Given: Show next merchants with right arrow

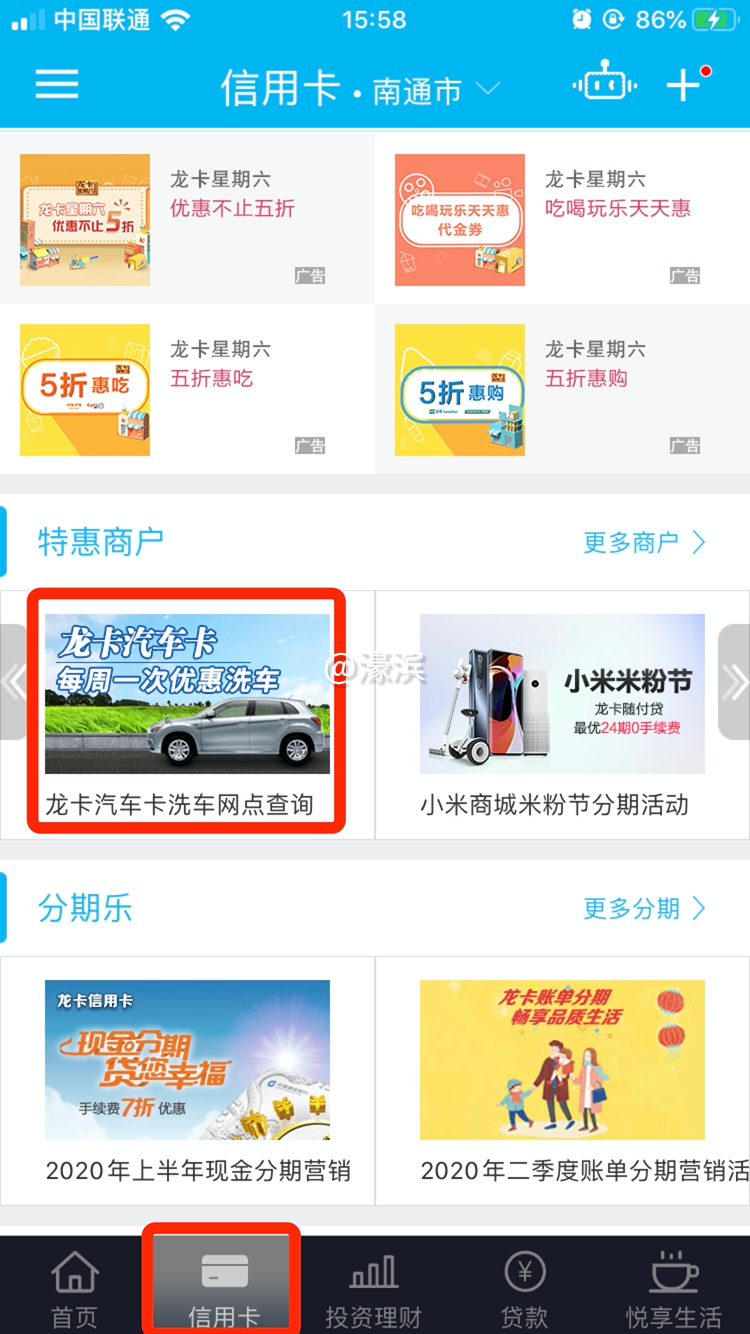Looking at the screenshot, I should [735, 682].
